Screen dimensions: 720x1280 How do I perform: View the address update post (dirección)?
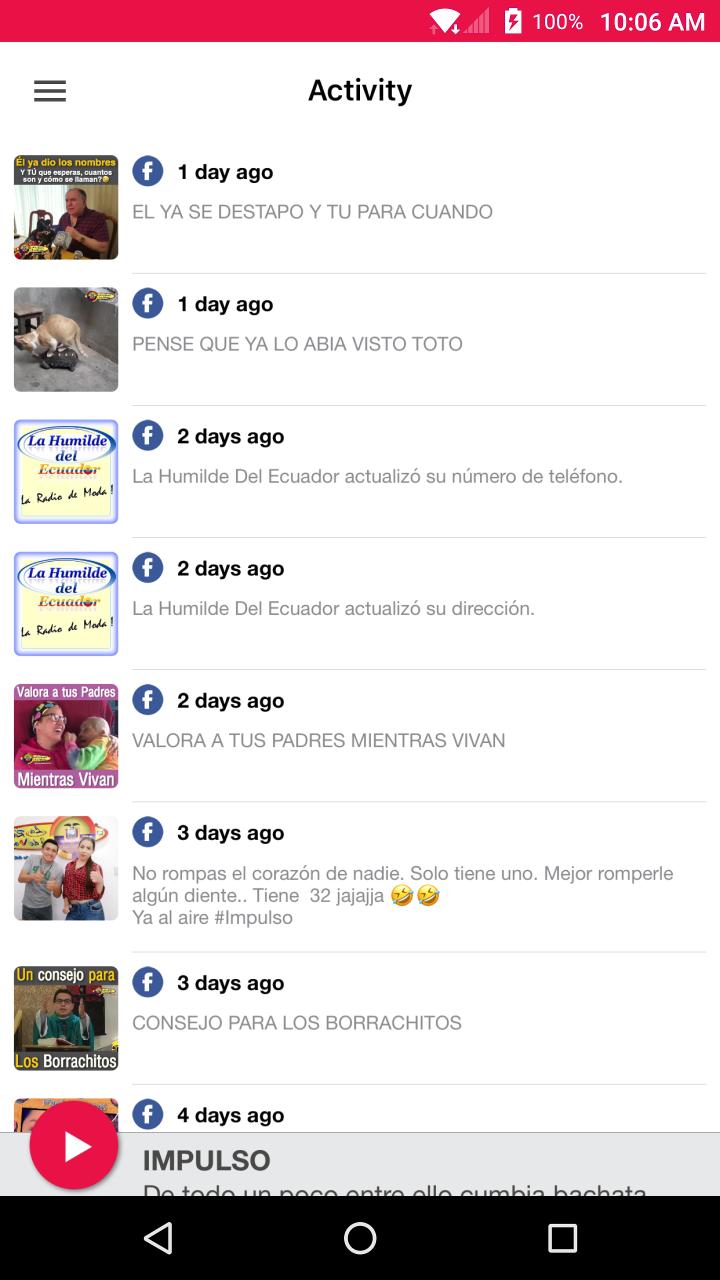360,603
